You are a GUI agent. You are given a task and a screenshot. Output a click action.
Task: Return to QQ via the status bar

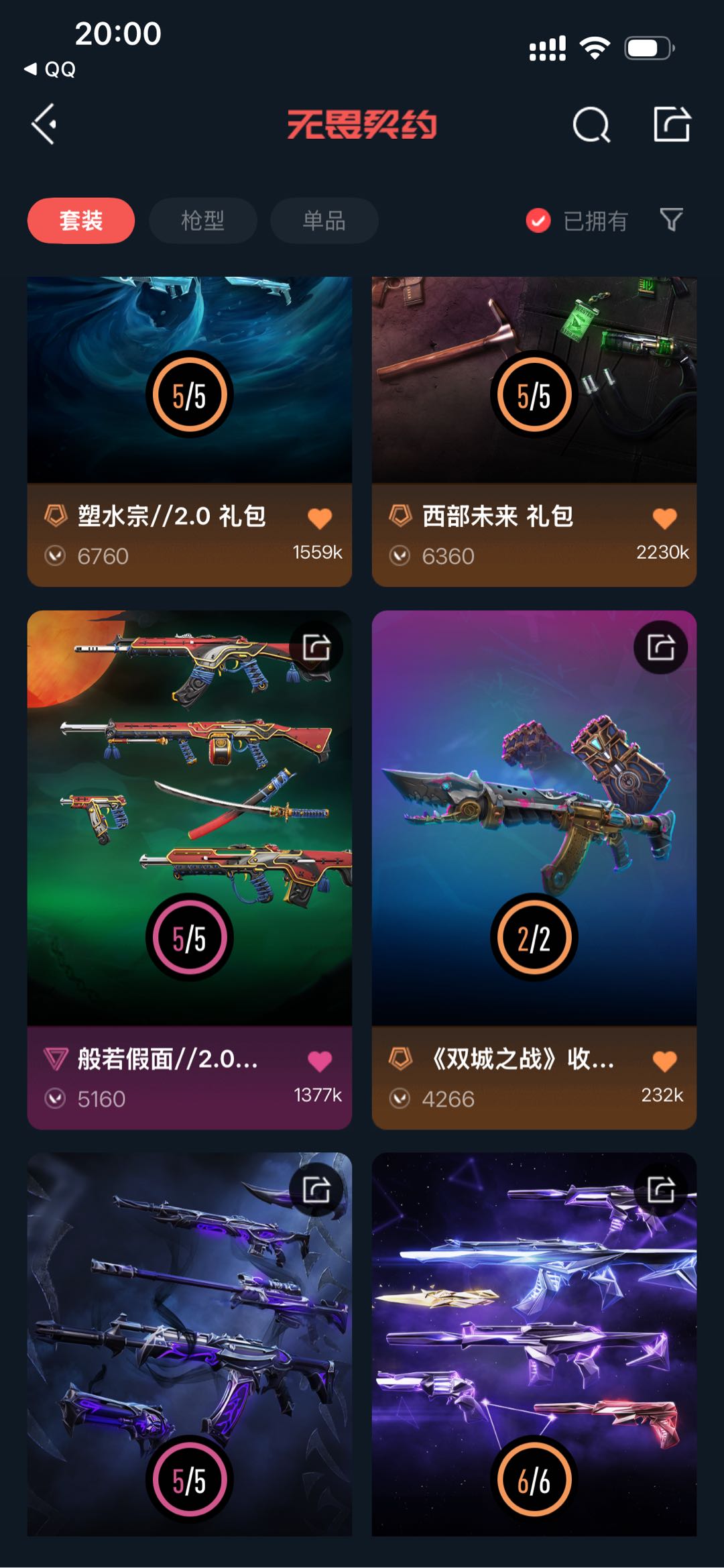click(x=50, y=69)
